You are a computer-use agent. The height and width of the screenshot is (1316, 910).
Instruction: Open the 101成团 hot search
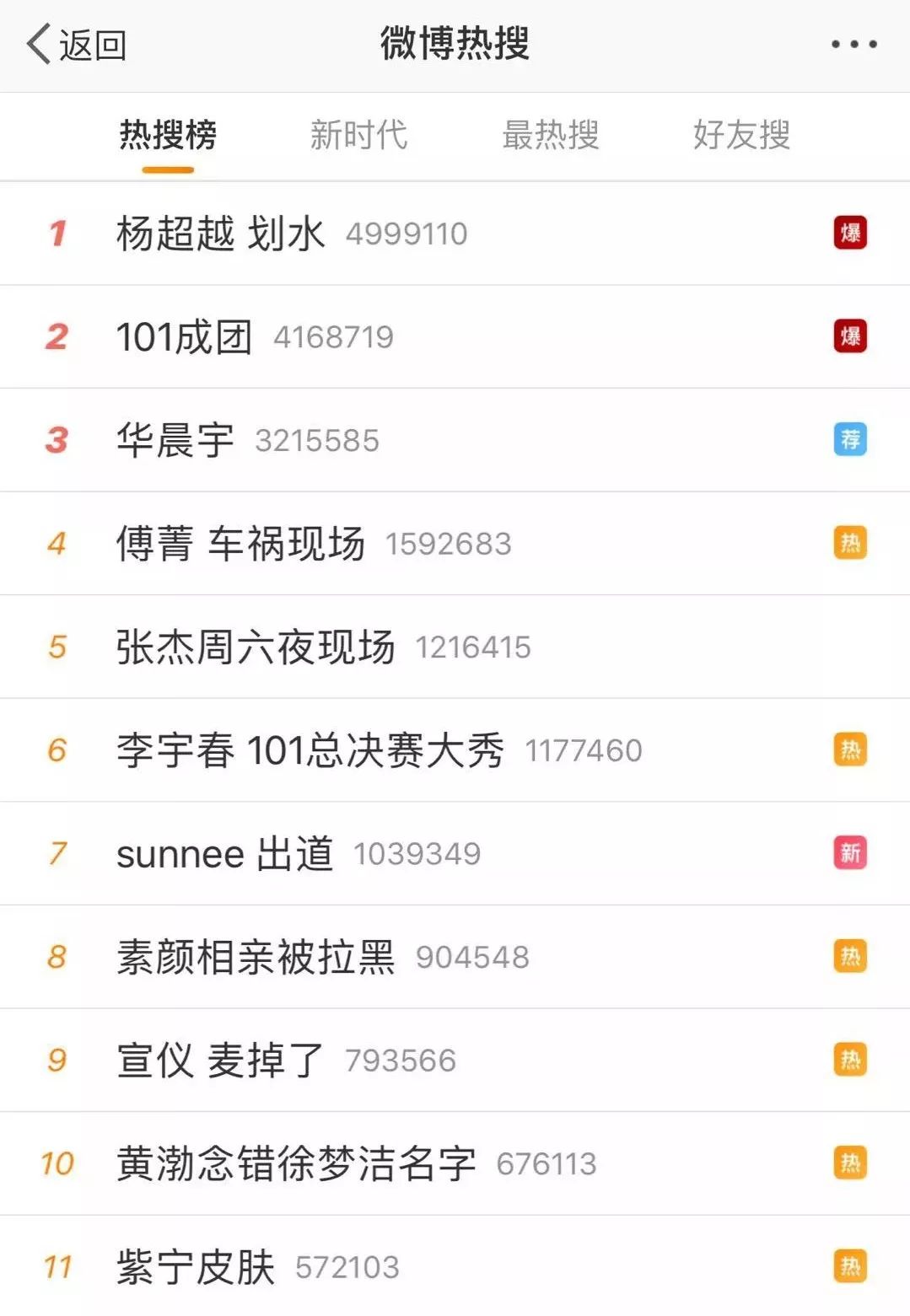click(185, 337)
